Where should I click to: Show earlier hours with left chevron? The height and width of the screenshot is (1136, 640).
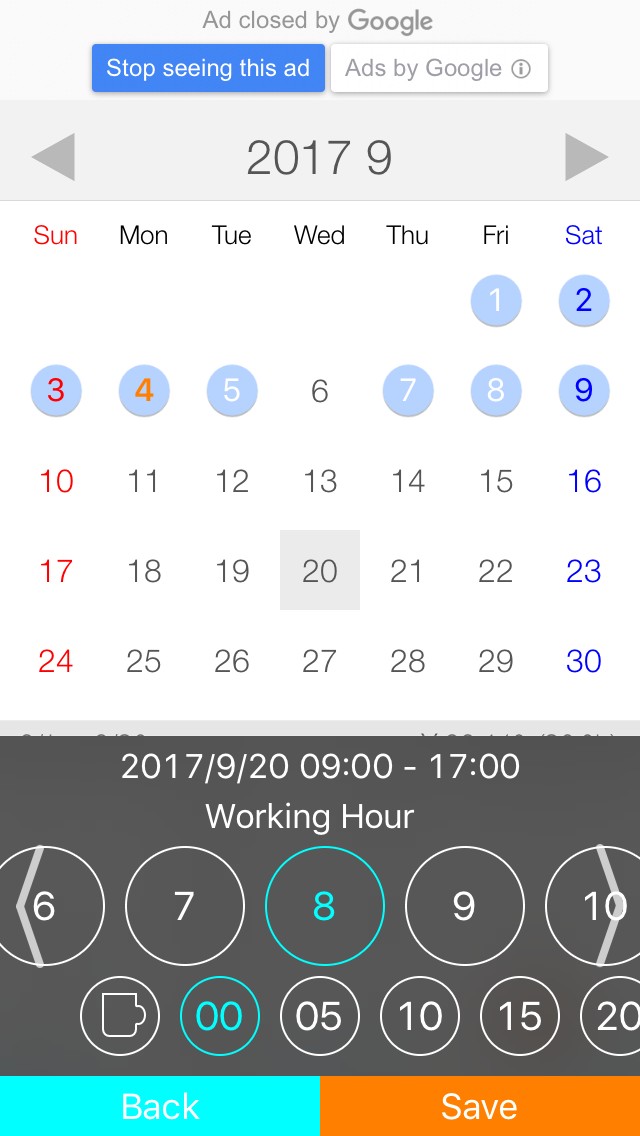[28, 906]
